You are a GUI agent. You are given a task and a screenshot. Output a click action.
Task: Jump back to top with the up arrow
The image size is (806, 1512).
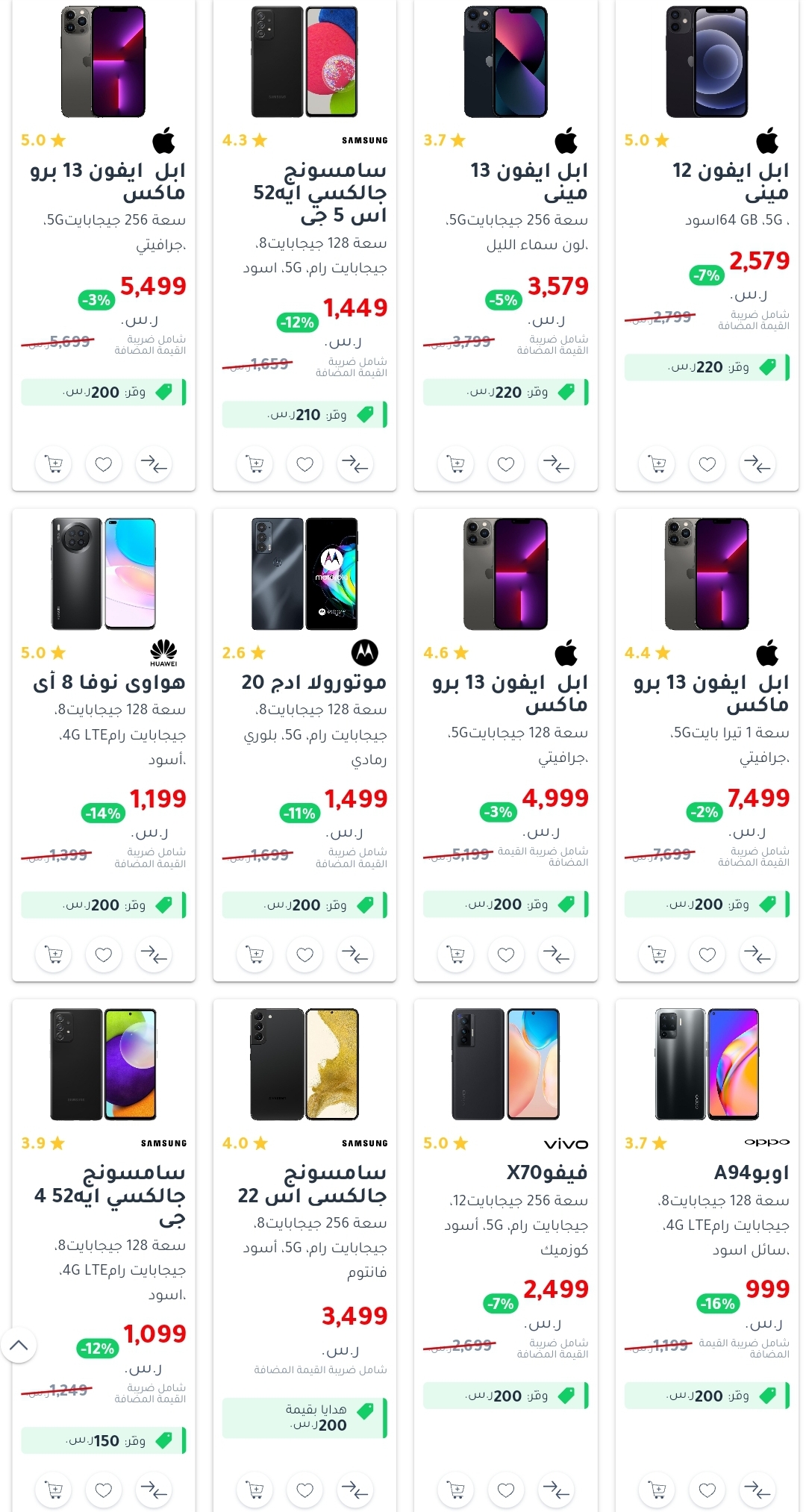click(x=19, y=1346)
